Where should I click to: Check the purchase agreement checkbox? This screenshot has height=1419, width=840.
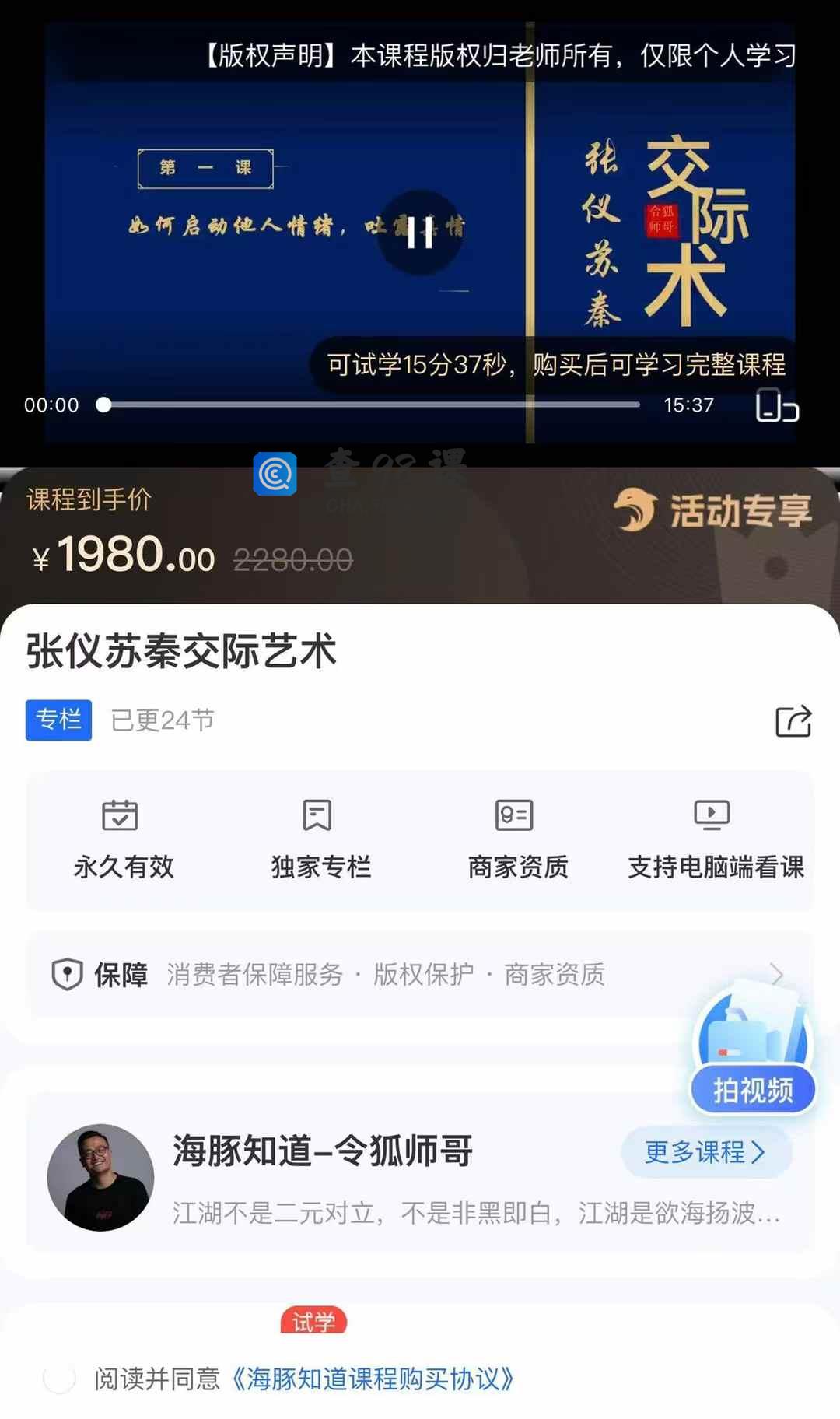coord(59,1379)
